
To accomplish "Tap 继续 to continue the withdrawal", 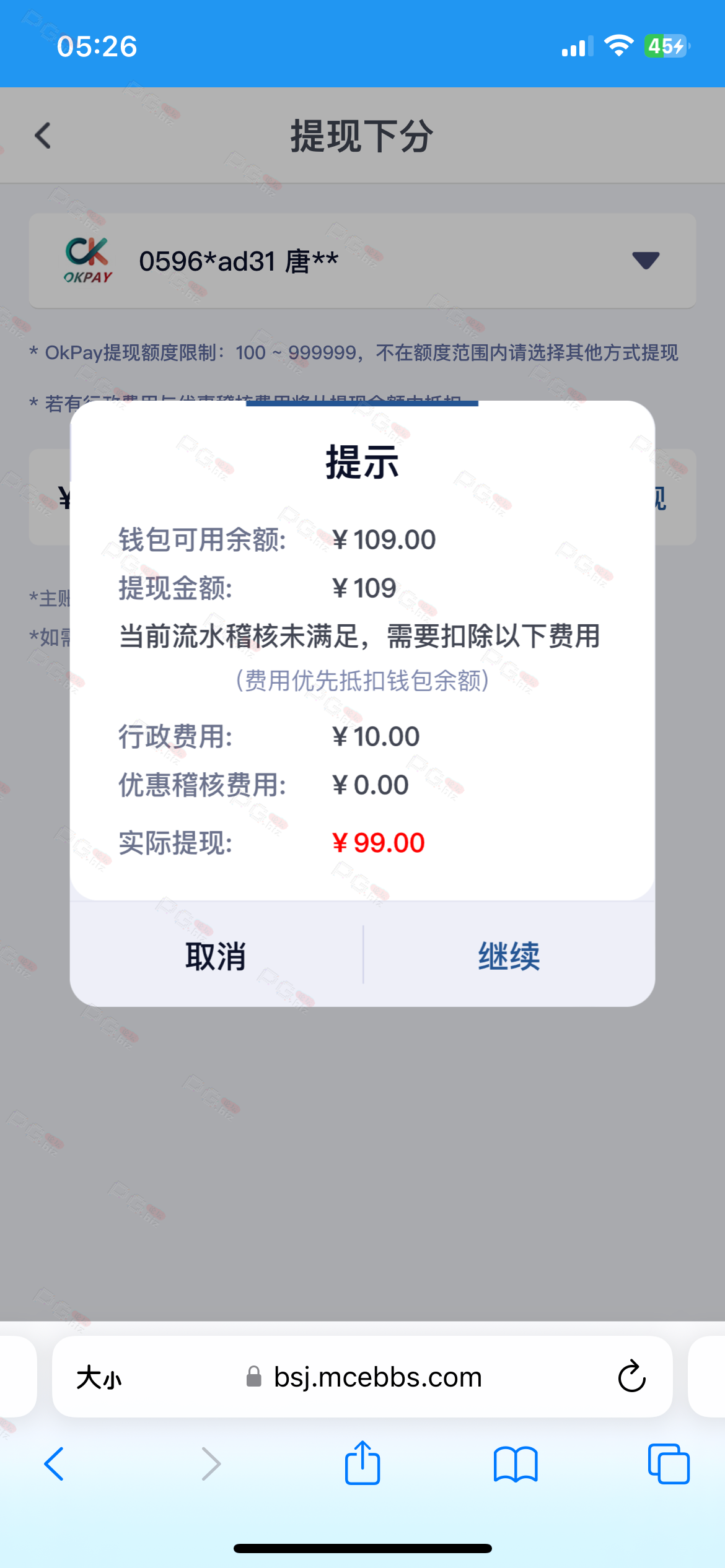I will pyautogui.click(x=509, y=956).
